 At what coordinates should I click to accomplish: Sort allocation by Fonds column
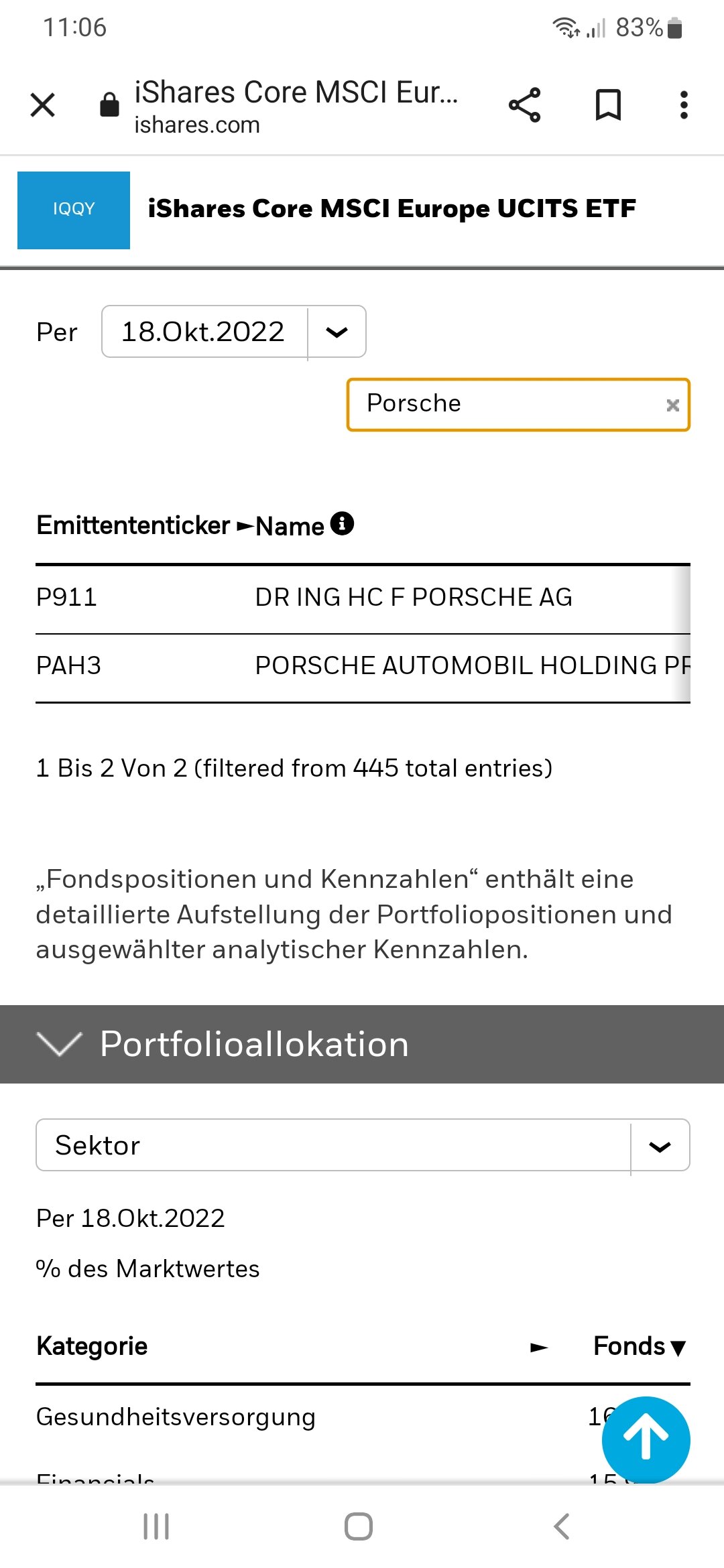pyautogui.click(x=639, y=1346)
